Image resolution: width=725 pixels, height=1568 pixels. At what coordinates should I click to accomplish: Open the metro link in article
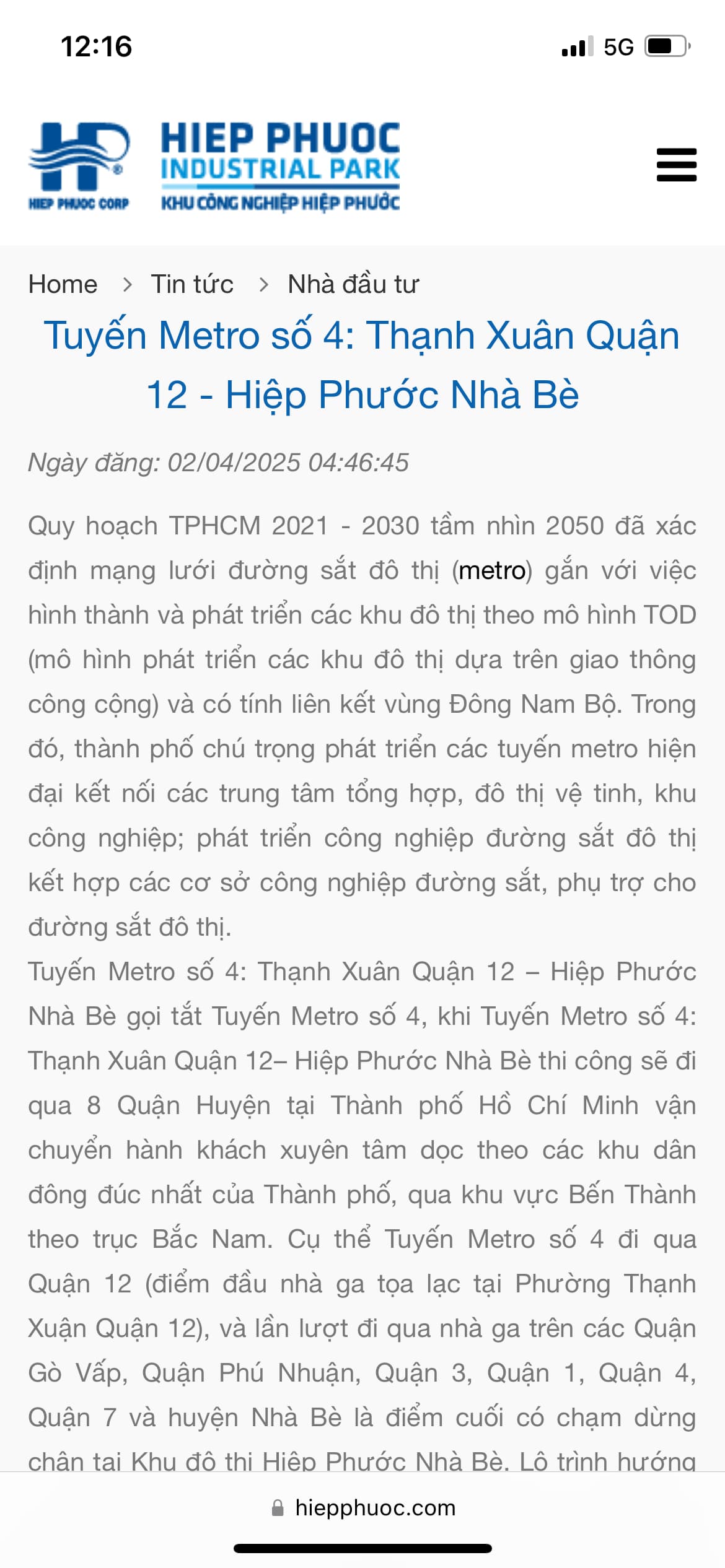pyautogui.click(x=492, y=570)
